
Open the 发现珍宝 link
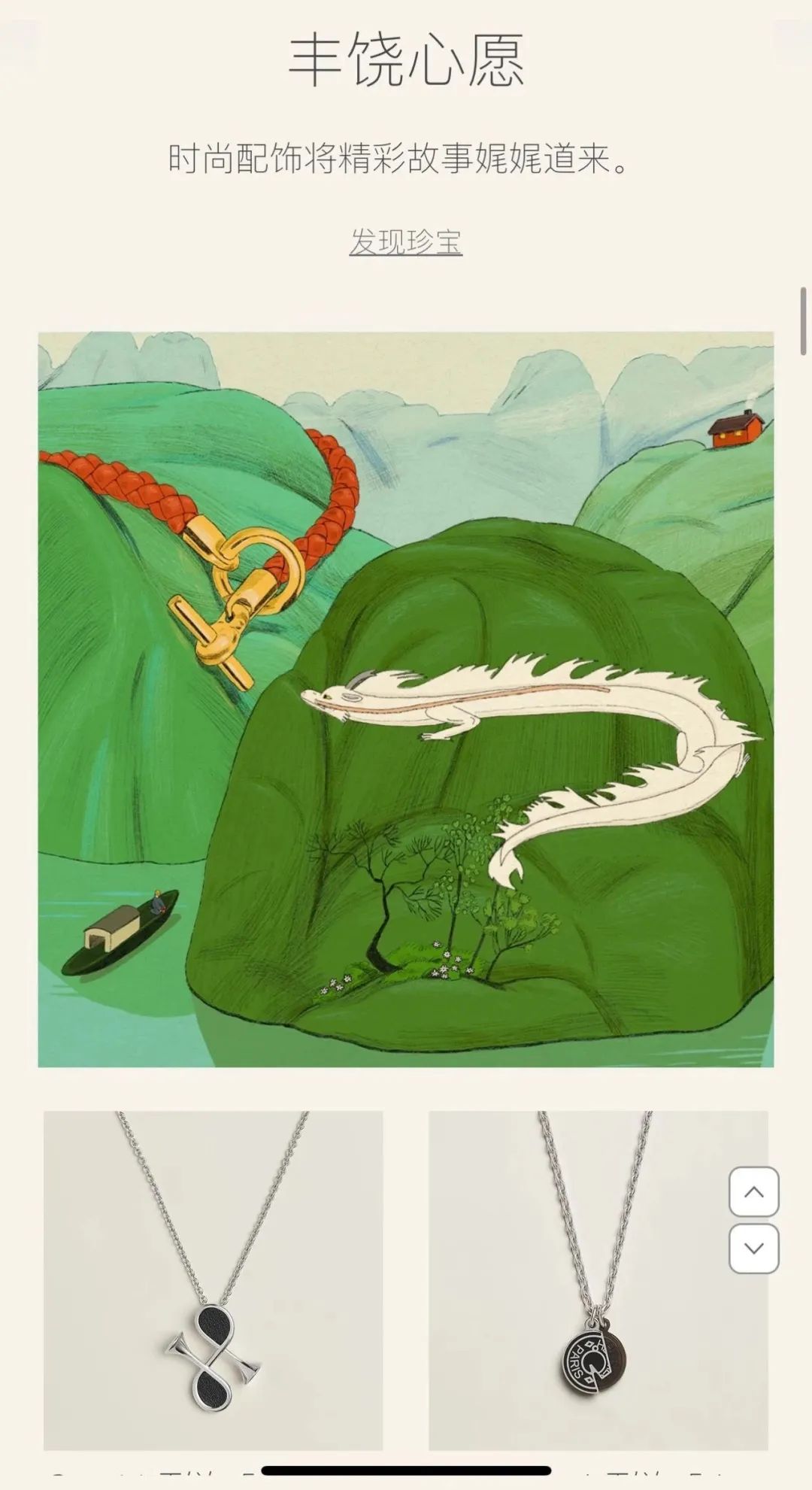(x=405, y=242)
